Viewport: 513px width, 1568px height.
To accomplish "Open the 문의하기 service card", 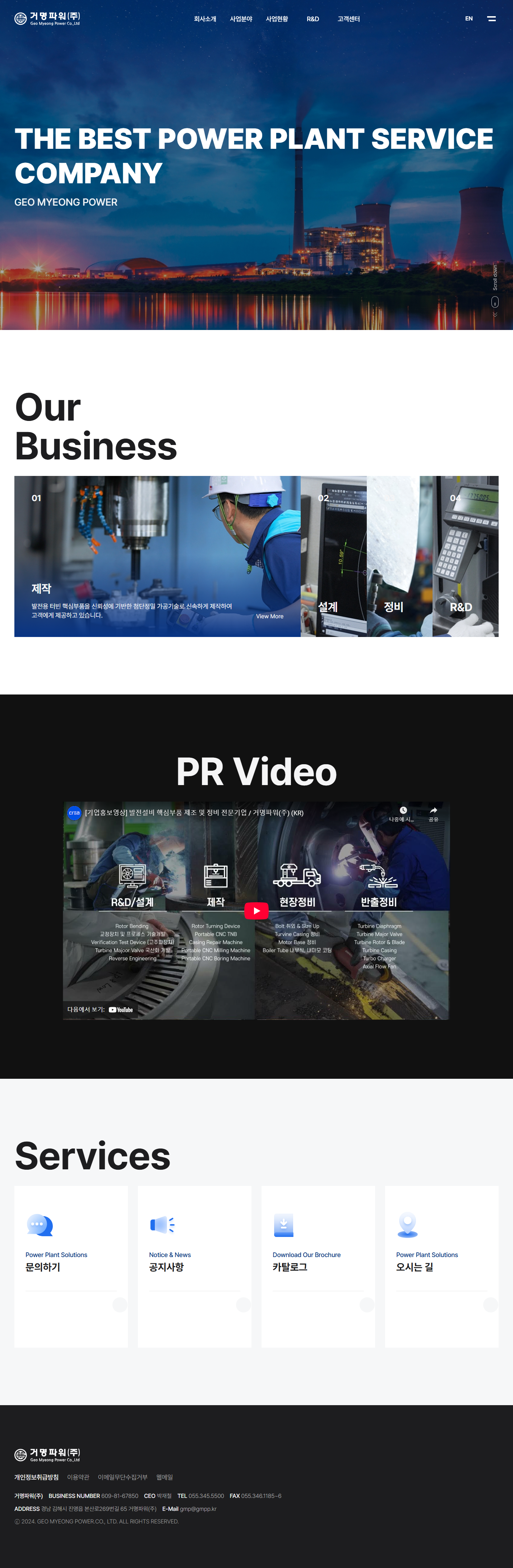I will tap(71, 1266).
